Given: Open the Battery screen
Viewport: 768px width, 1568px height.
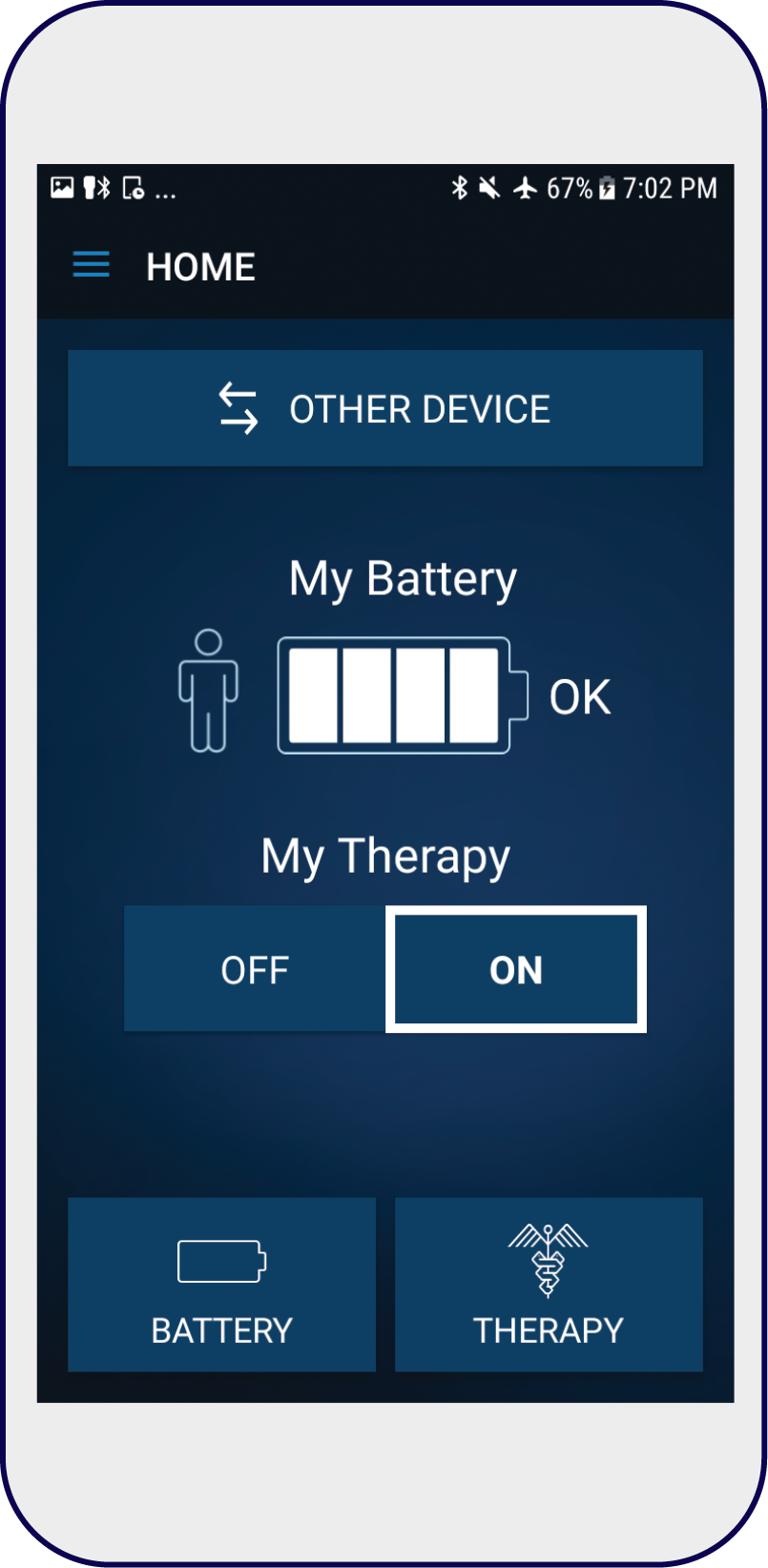Looking at the screenshot, I should coord(221,1284).
